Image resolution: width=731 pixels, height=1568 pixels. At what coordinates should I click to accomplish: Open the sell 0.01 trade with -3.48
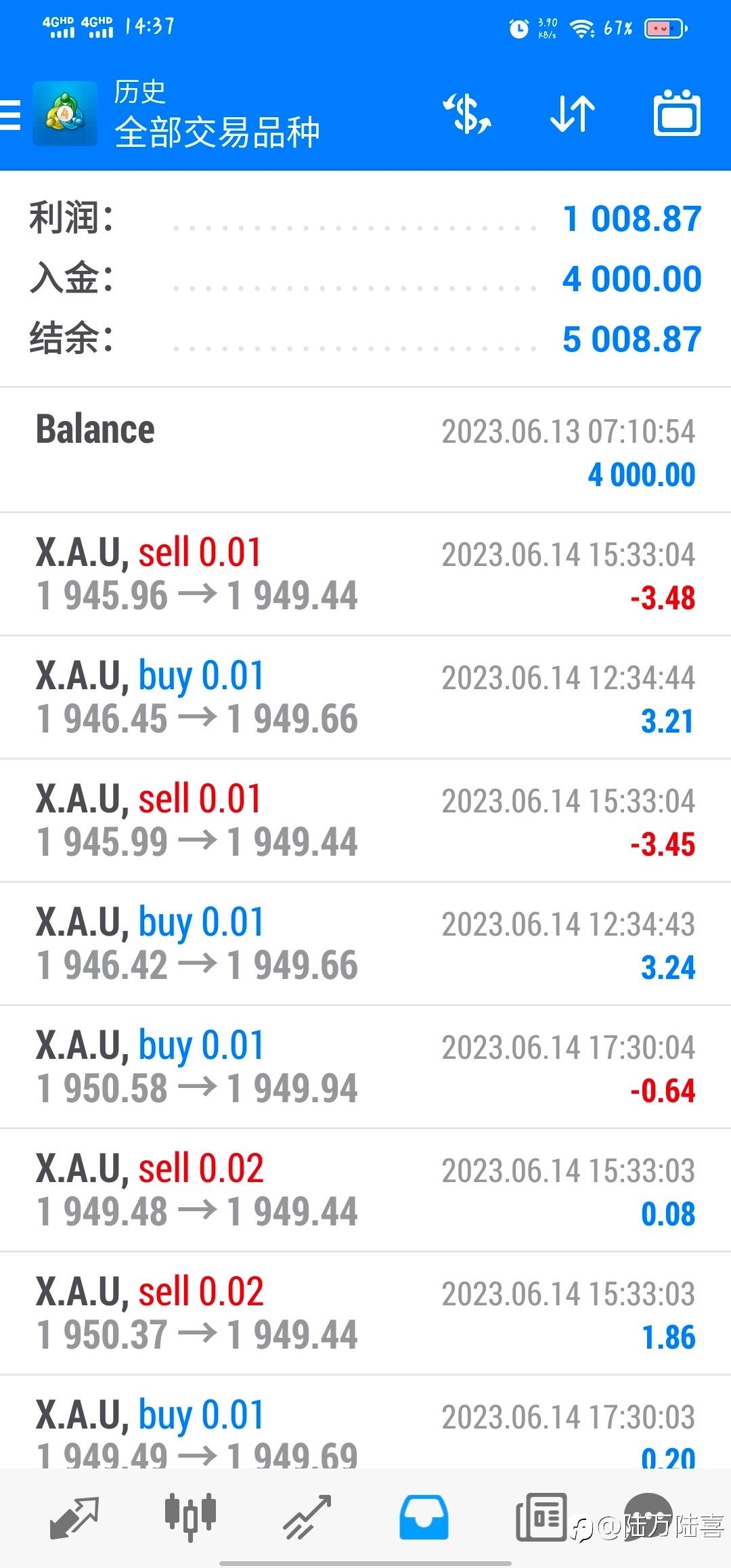[365, 574]
